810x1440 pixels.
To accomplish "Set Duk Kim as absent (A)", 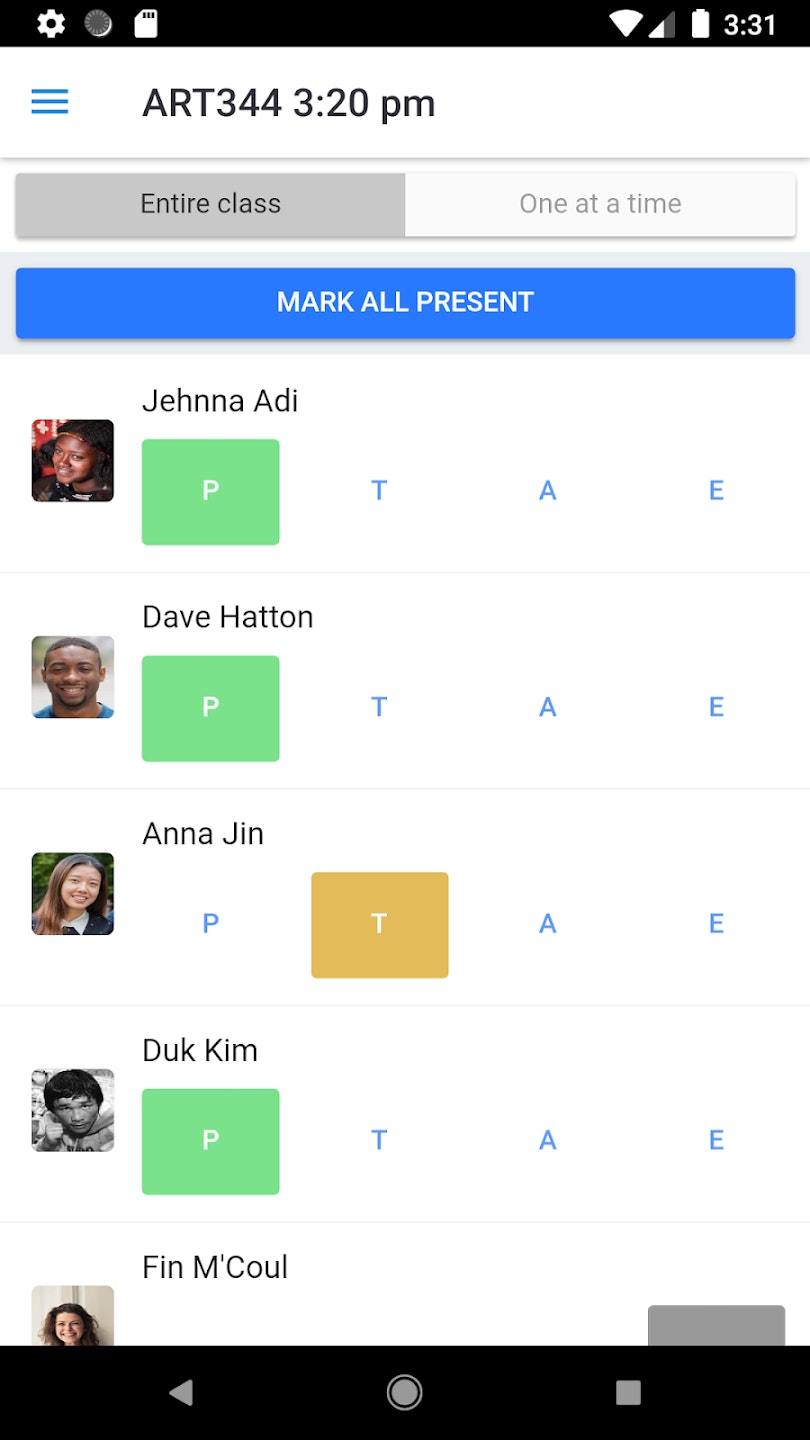I will [548, 1141].
